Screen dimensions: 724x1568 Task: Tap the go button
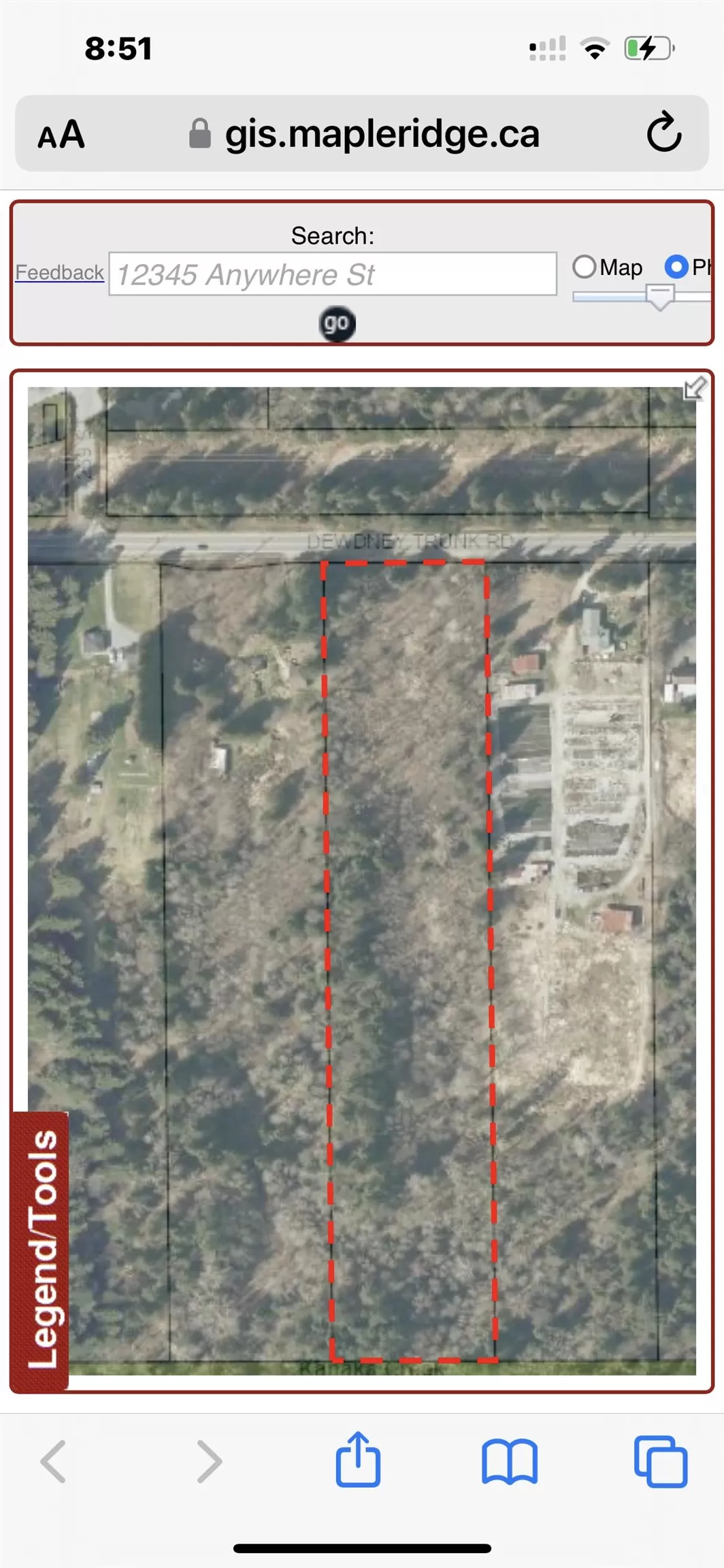[338, 324]
